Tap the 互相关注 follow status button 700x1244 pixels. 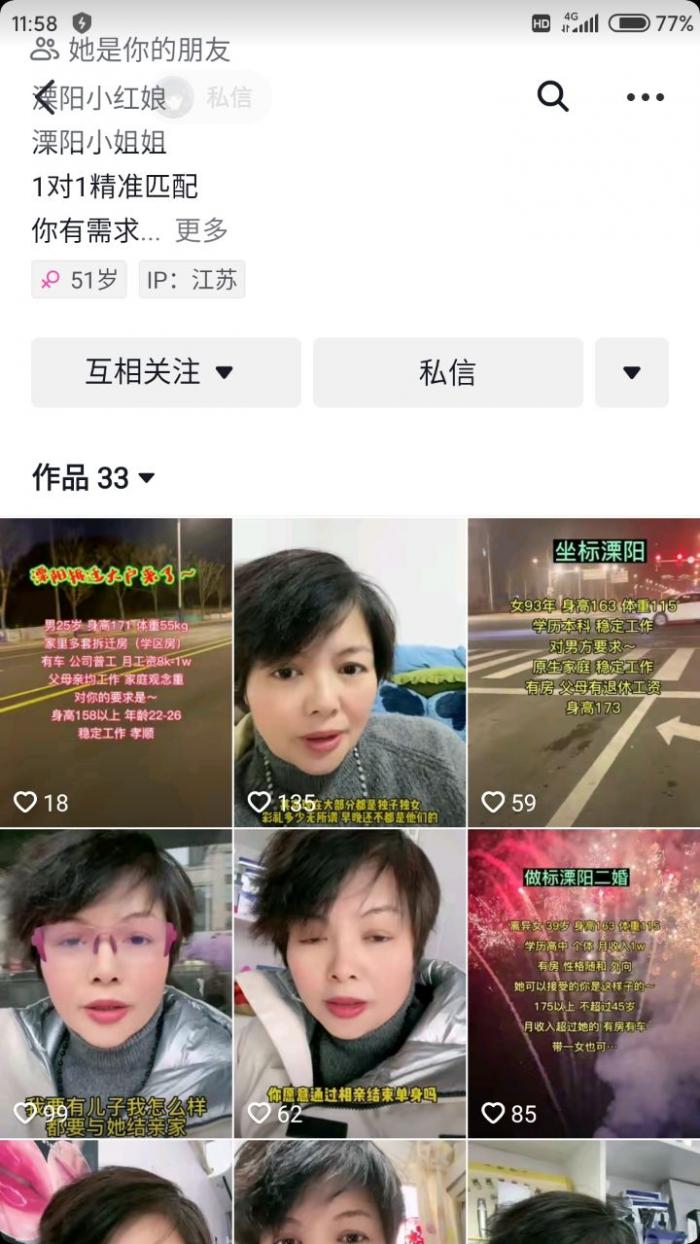click(x=166, y=372)
